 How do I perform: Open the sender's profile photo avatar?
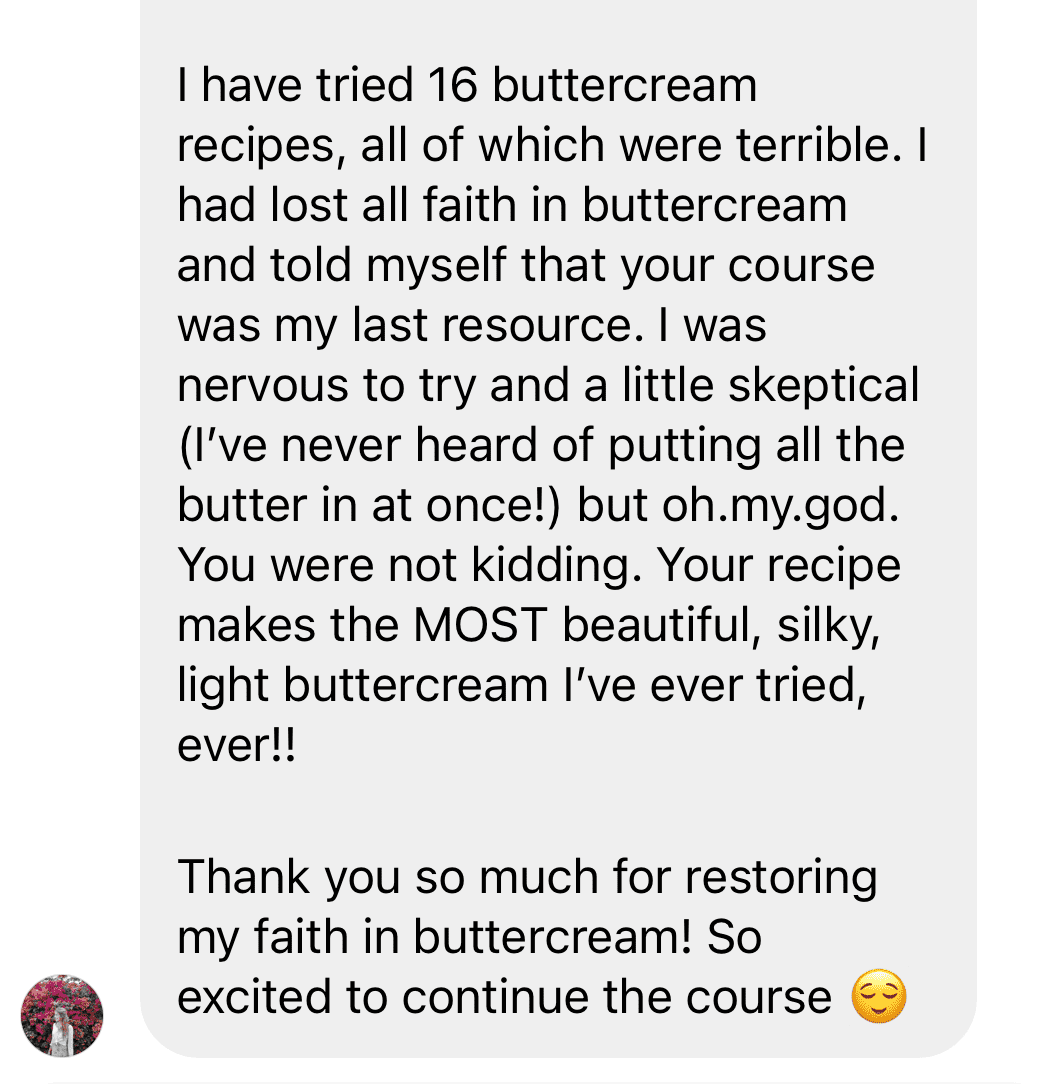[x=62, y=1015]
